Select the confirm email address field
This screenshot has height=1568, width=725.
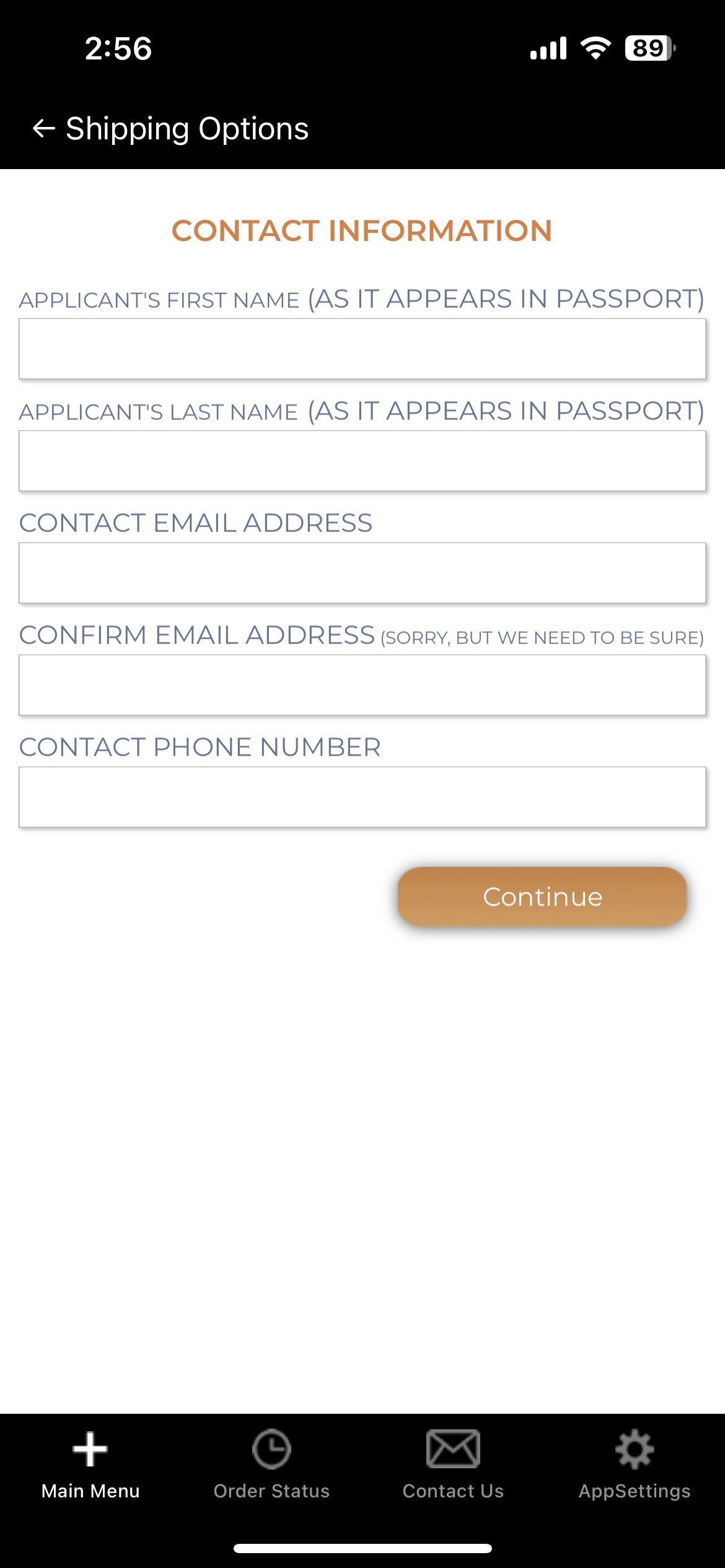(x=362, y=684)
